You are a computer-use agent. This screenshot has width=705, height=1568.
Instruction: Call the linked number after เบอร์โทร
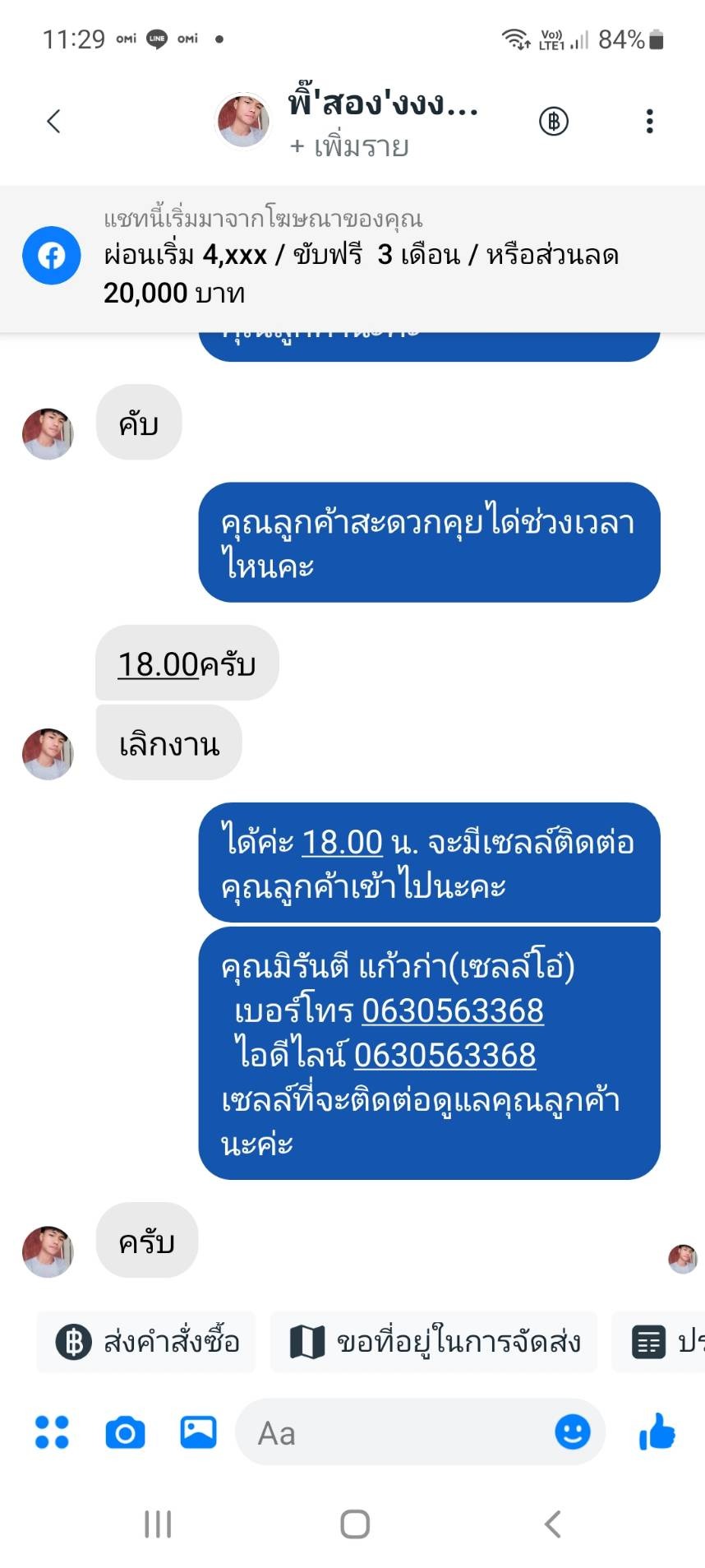tap(453, 1011)
